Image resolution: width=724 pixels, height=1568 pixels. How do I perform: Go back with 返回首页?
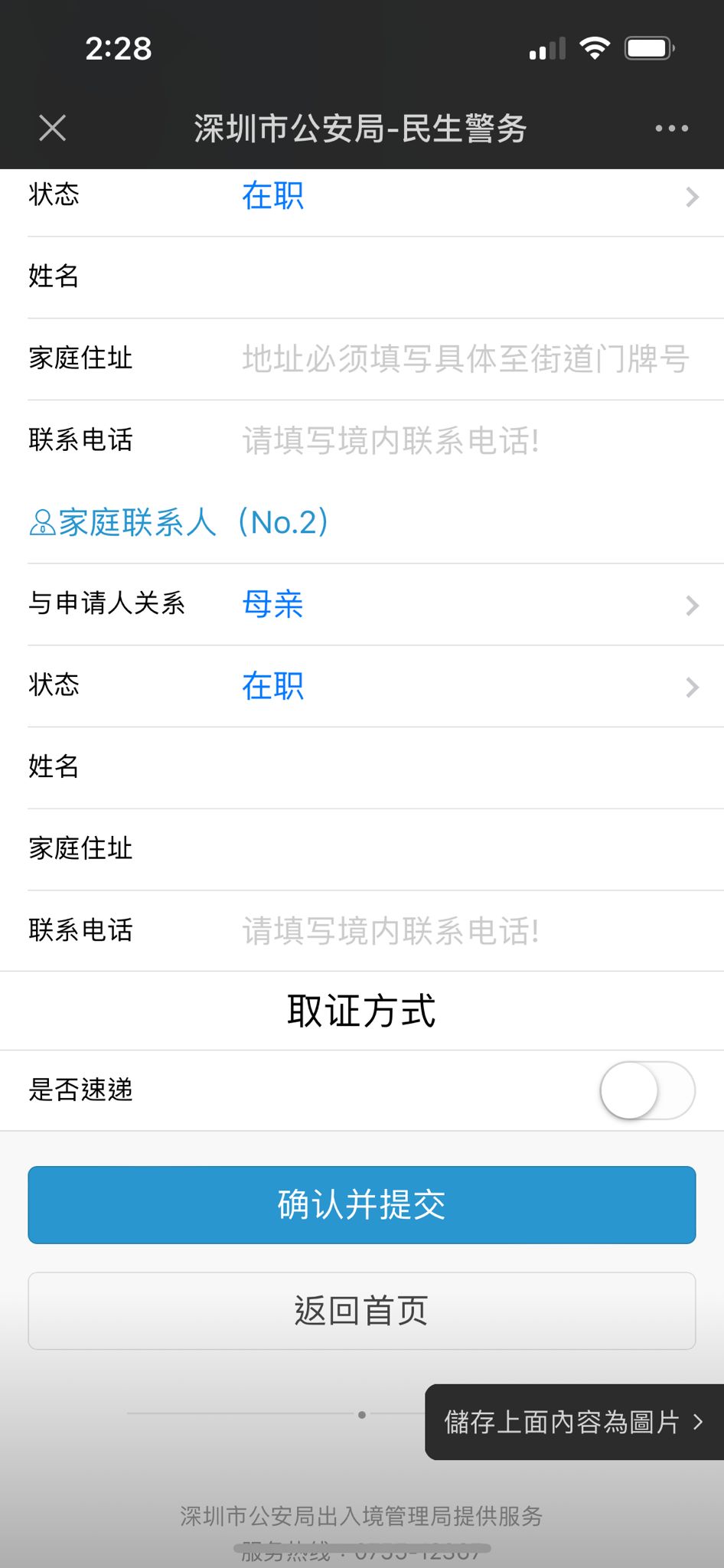coord(361,1311)
